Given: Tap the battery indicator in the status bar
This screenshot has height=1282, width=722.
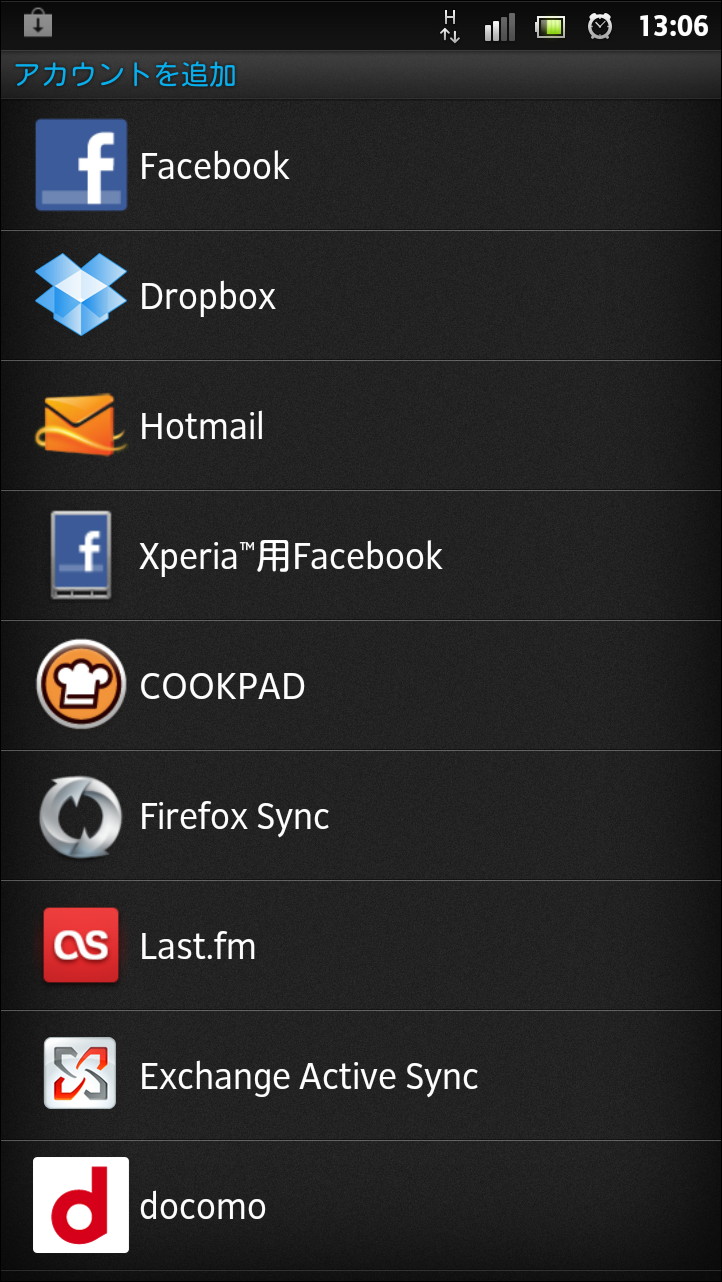Looking at the screenshot, I should 550,25.
